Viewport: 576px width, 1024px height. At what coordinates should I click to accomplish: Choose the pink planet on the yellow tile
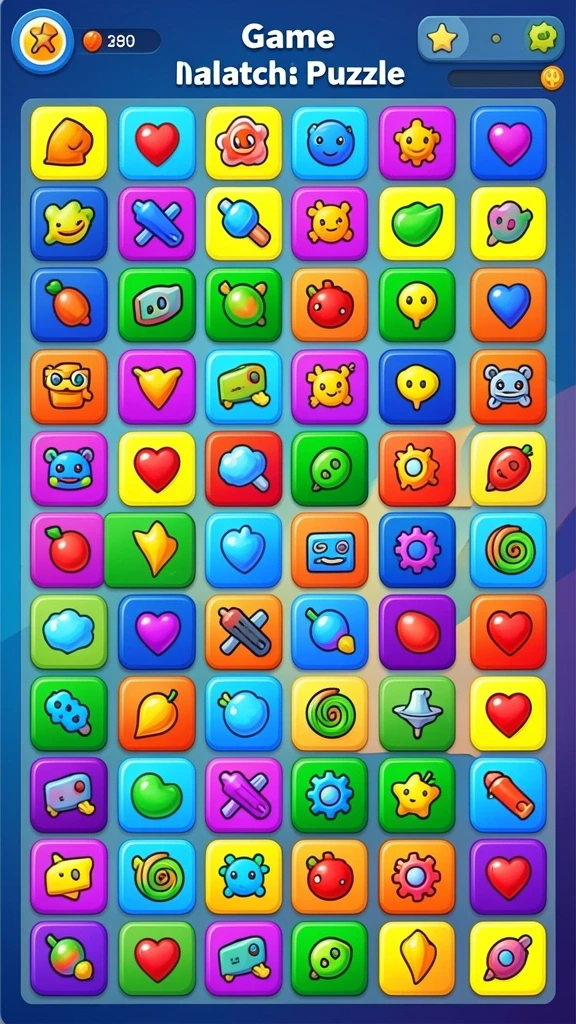click(x=508, y=958)
